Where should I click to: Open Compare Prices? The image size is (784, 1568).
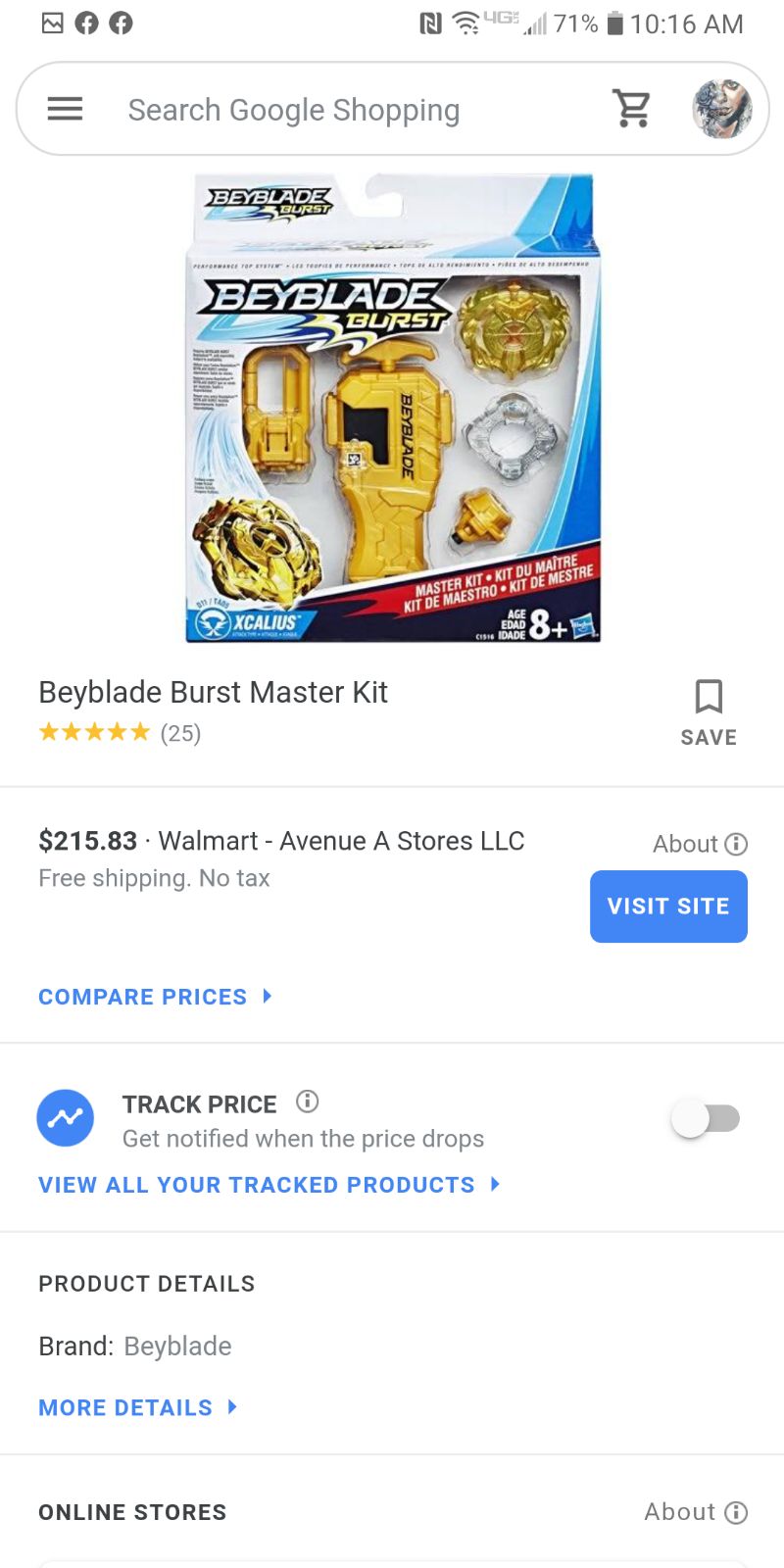point(155,997)
